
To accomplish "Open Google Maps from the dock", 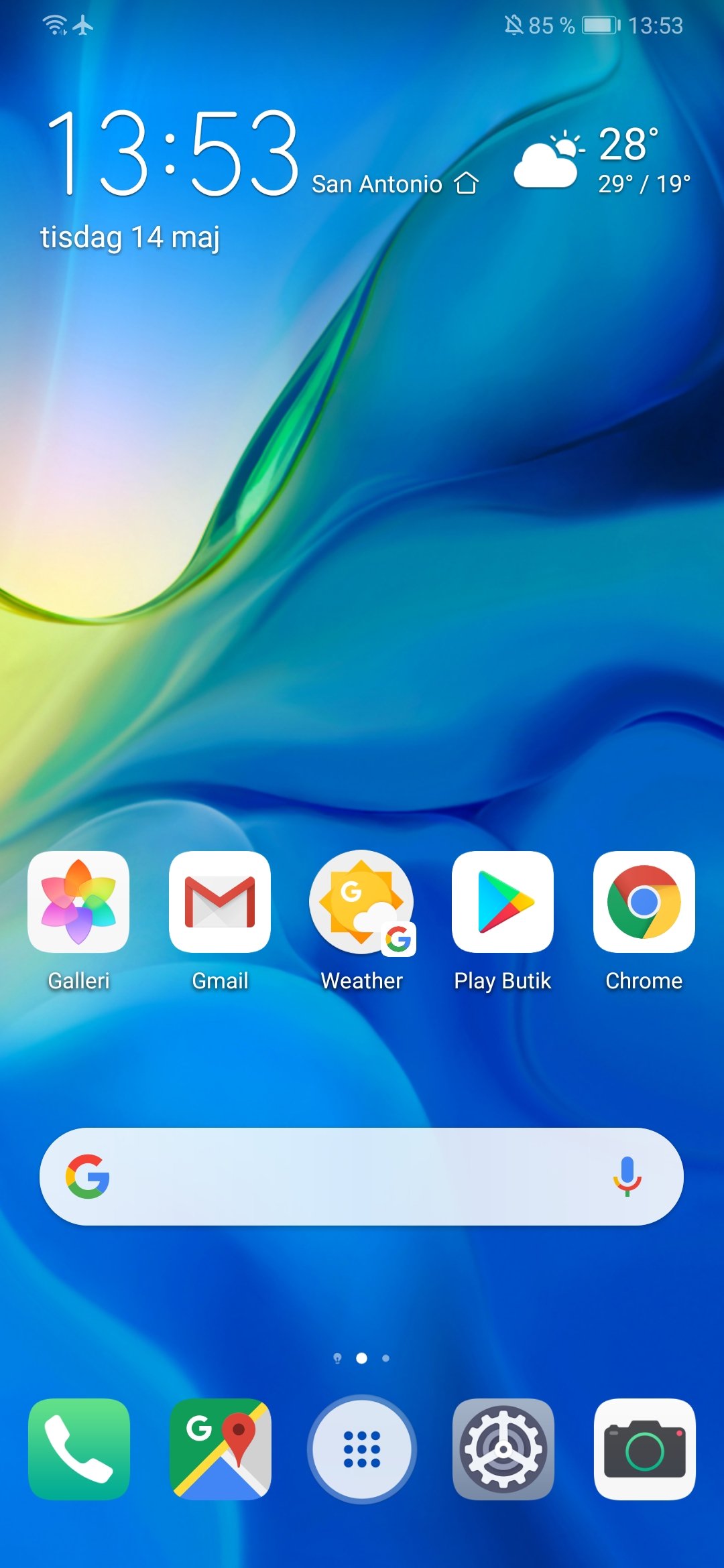I will (x=221, y=1449).
